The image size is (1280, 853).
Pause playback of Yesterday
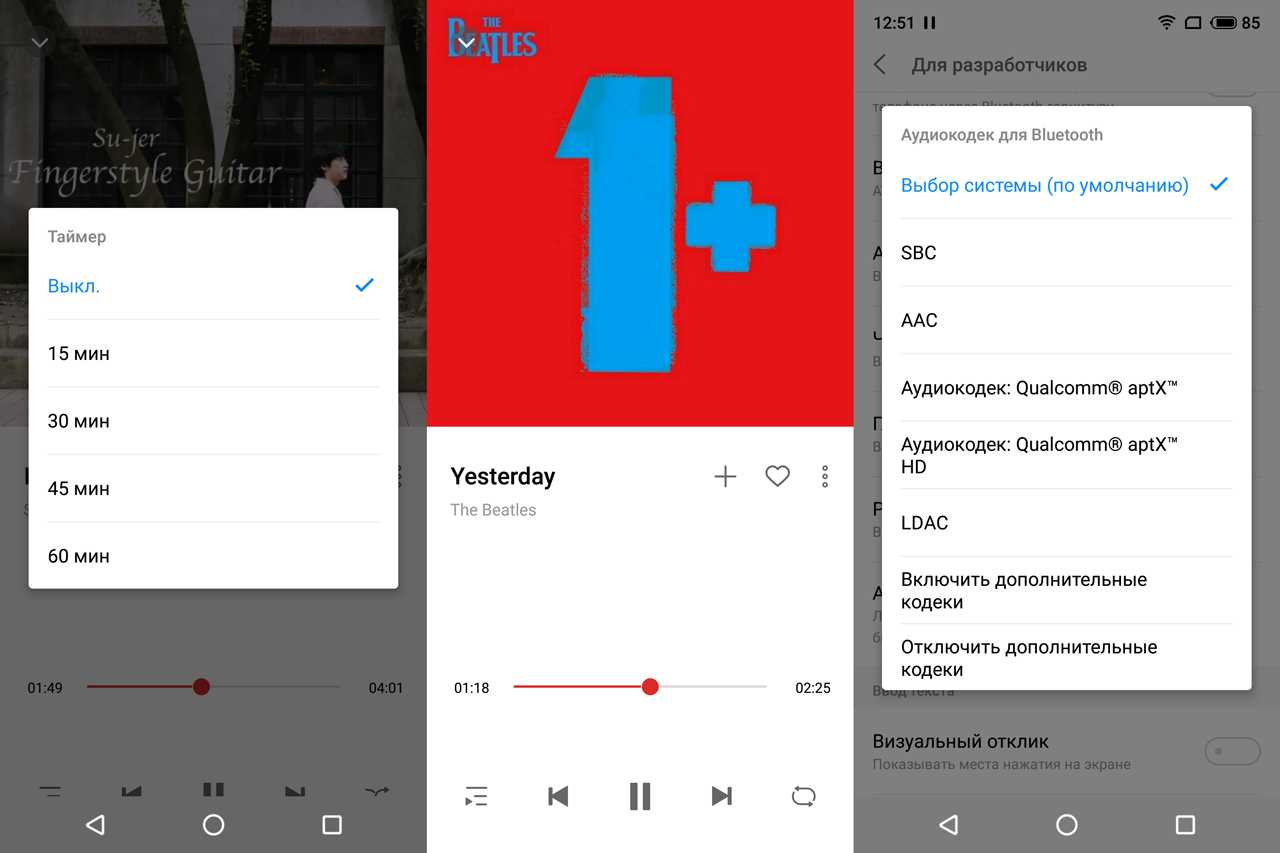pos(640,796)
